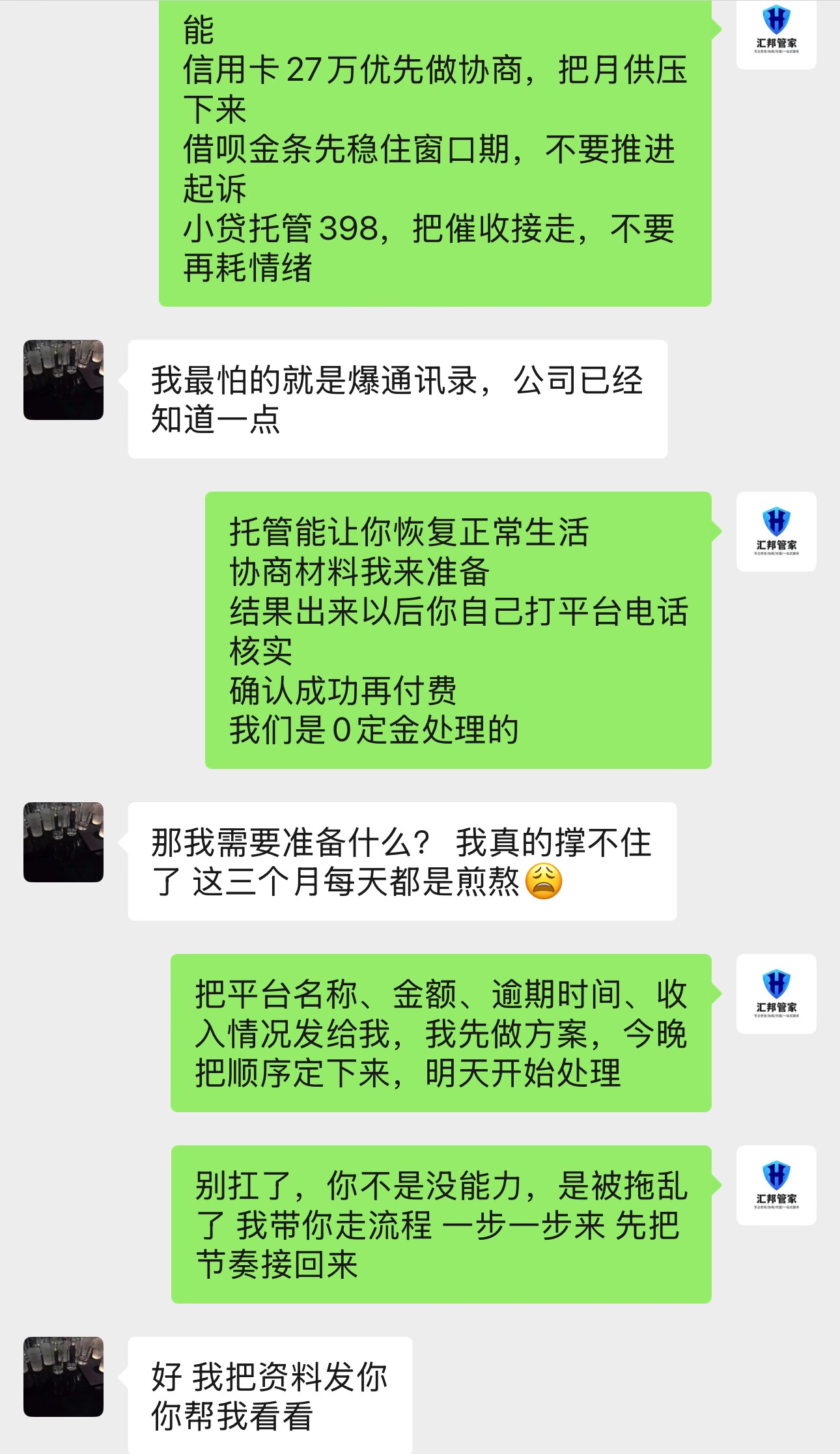This screenshot has width=840, height=1454.
Task: Open sender's avatar beside the 爆通讯录 message
Action: (x=63, y=380)
